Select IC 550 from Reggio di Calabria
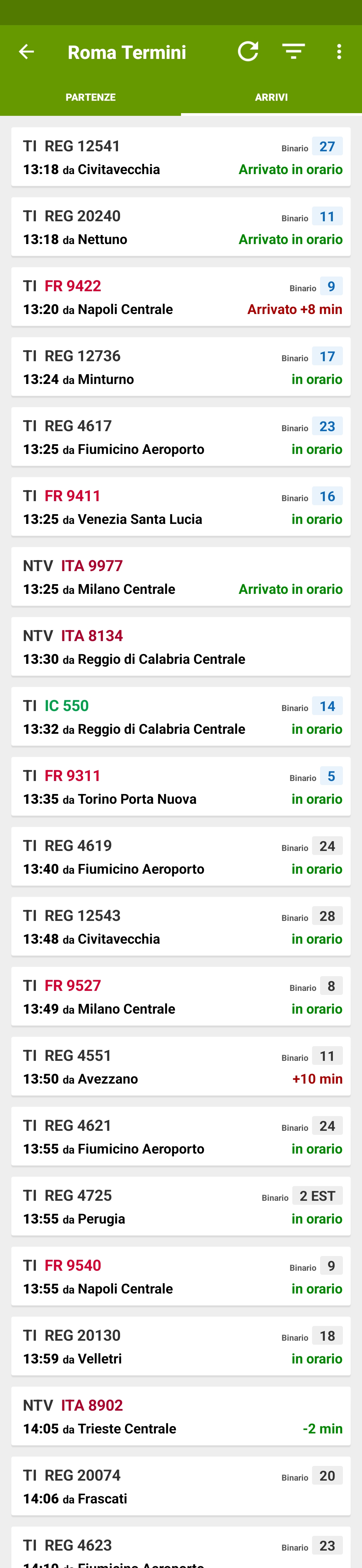 (x=181, y=717)
